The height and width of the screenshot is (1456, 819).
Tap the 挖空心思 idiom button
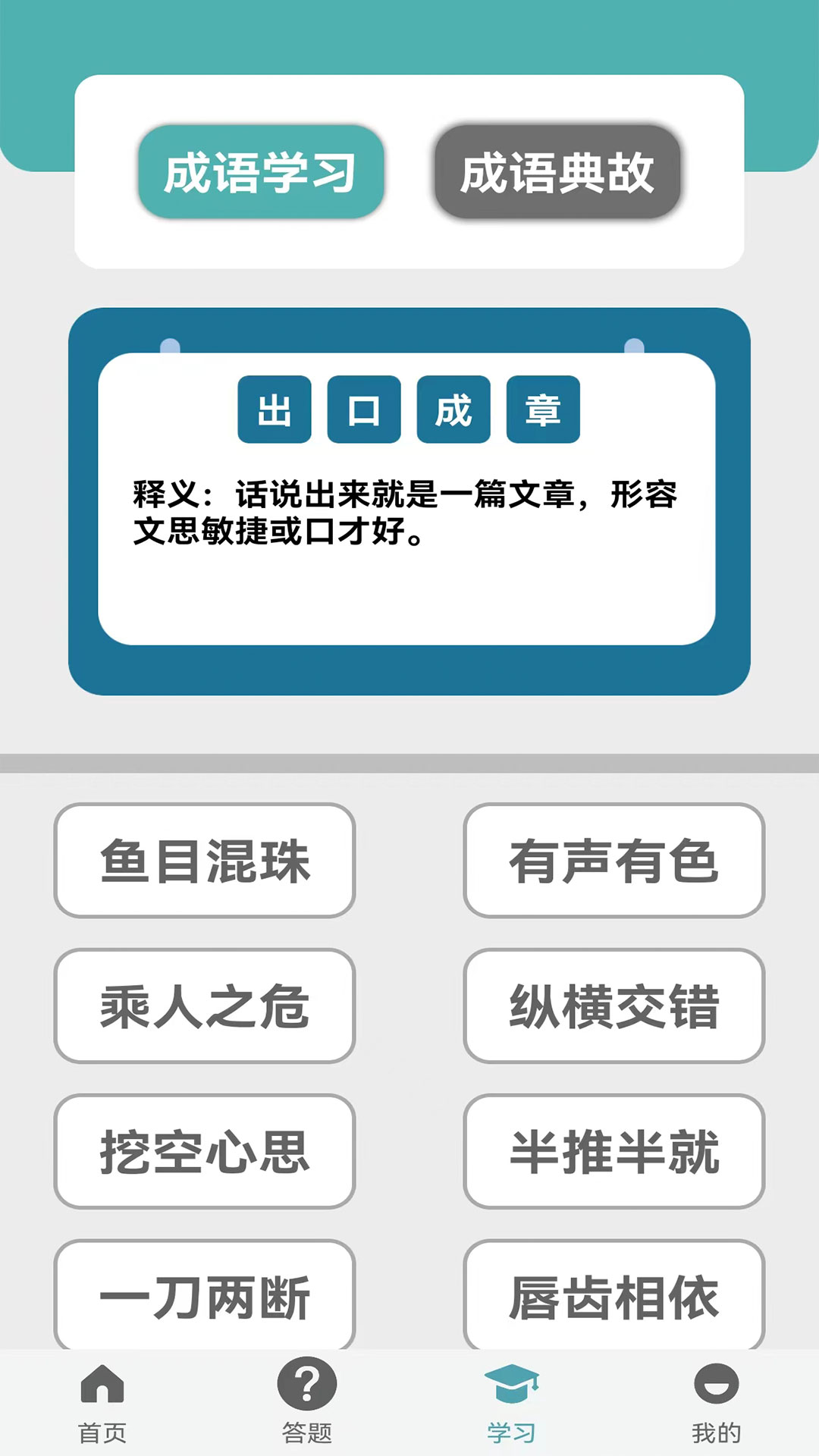pos(205,1151)
